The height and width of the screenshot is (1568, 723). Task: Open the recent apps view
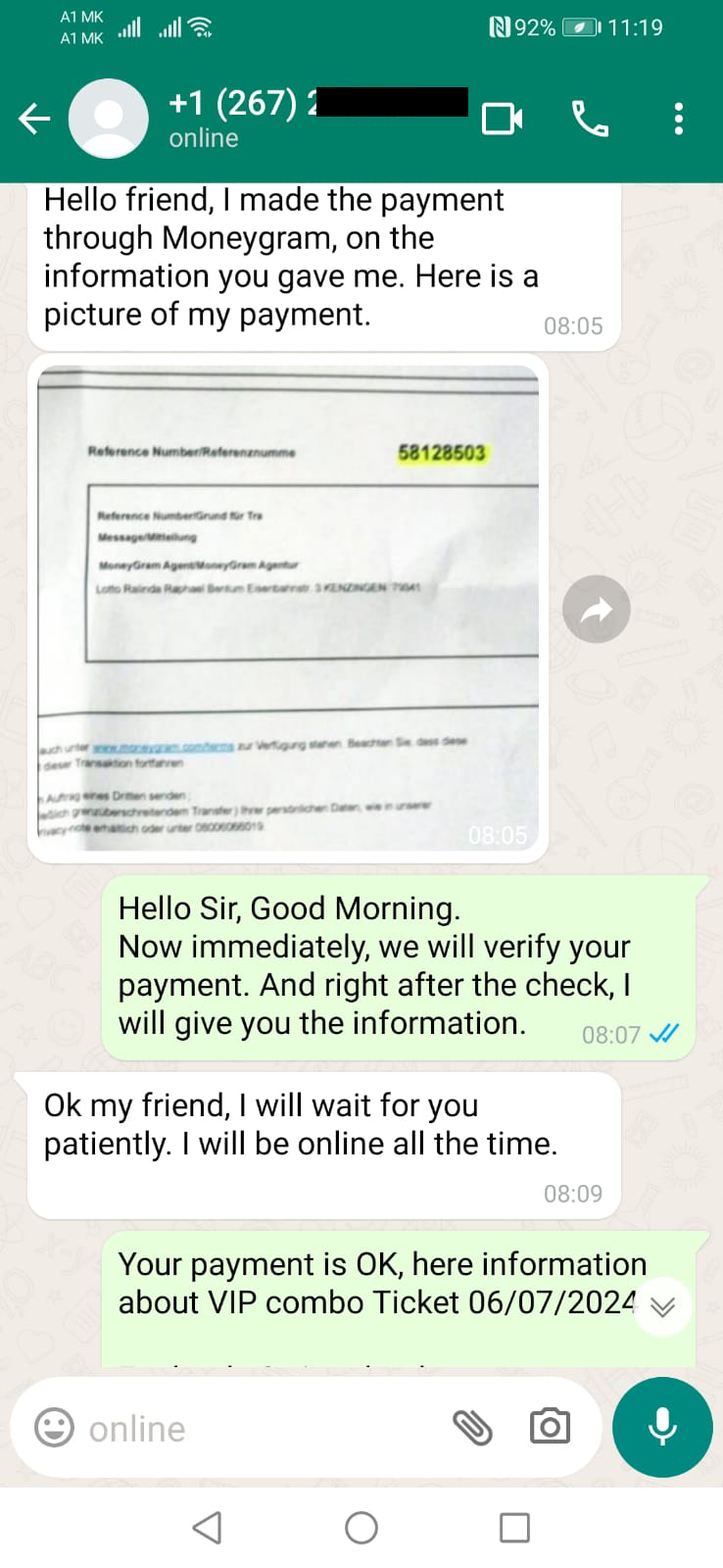pos(514,1527)
